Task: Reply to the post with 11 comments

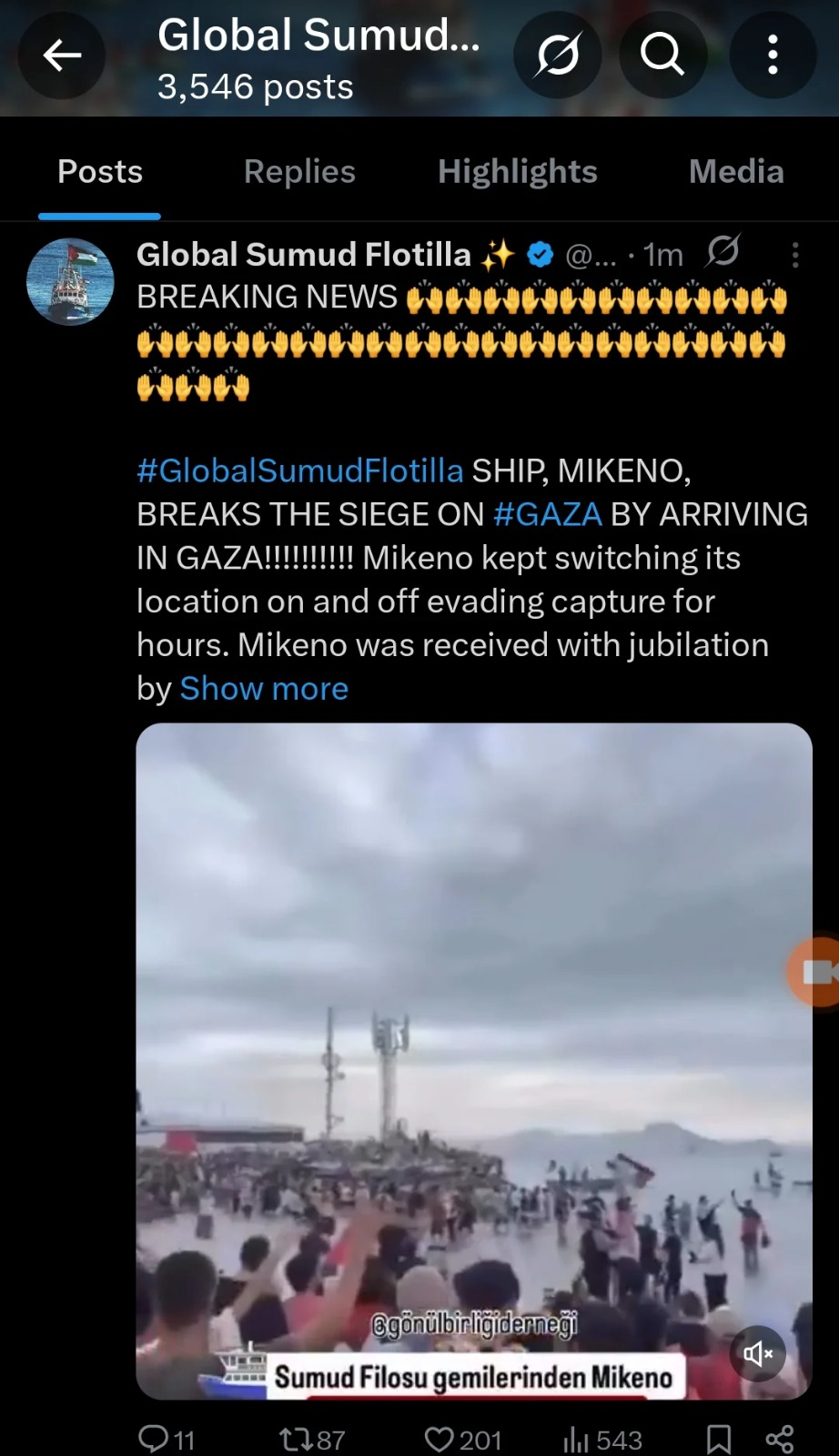Action: tap(166, 1440)
